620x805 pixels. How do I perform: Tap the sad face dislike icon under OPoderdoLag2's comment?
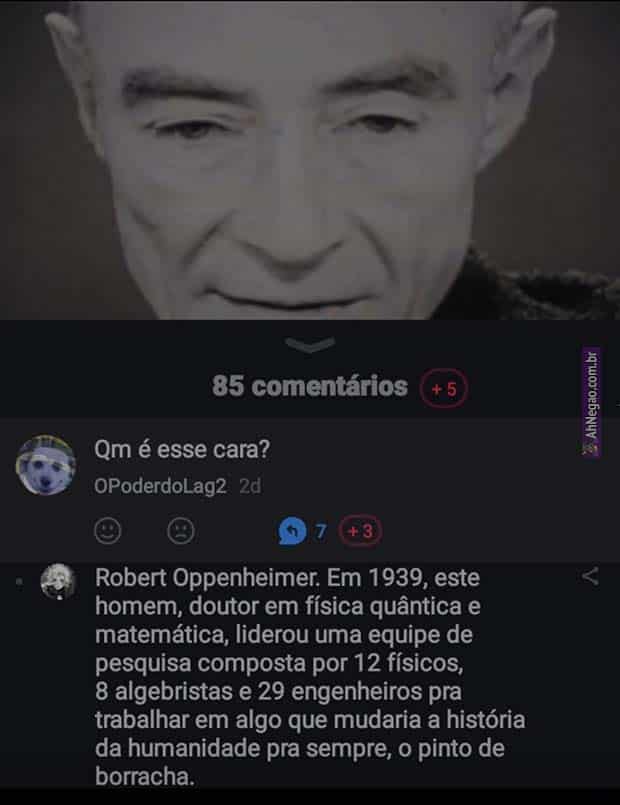click(x=180, y=531)
